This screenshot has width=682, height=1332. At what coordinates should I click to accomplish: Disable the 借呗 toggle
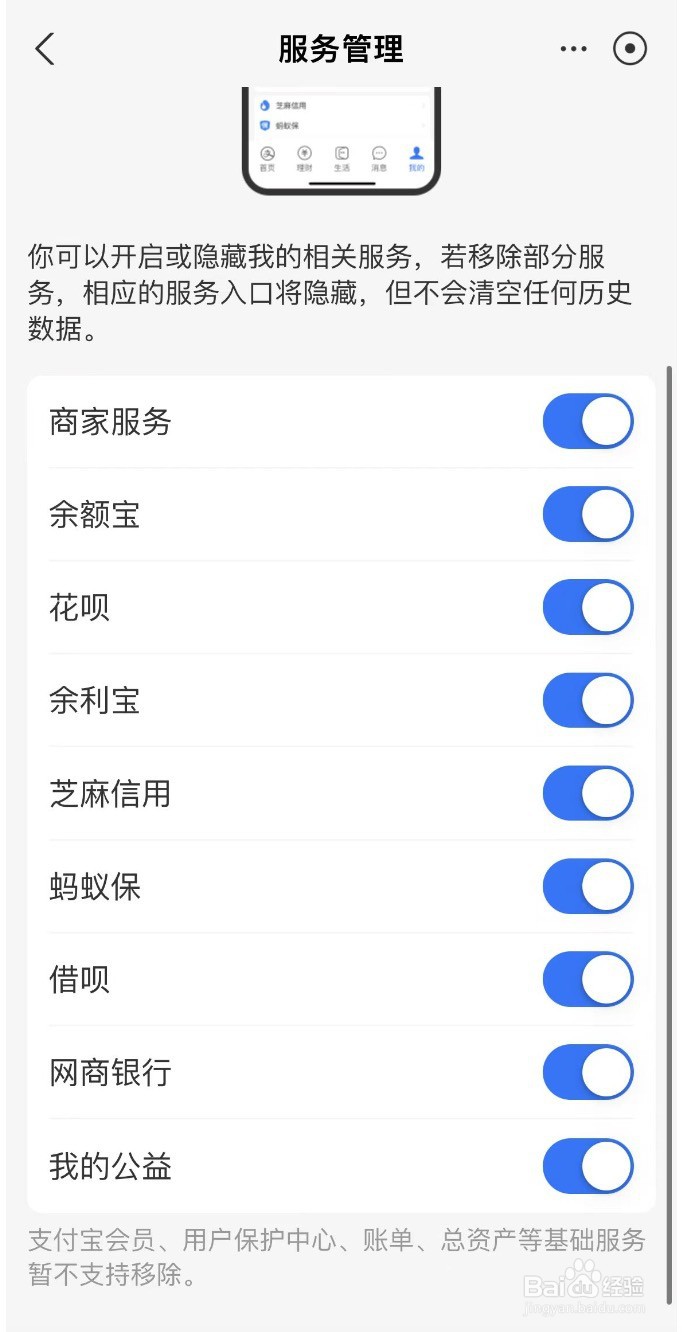point(588,979)
